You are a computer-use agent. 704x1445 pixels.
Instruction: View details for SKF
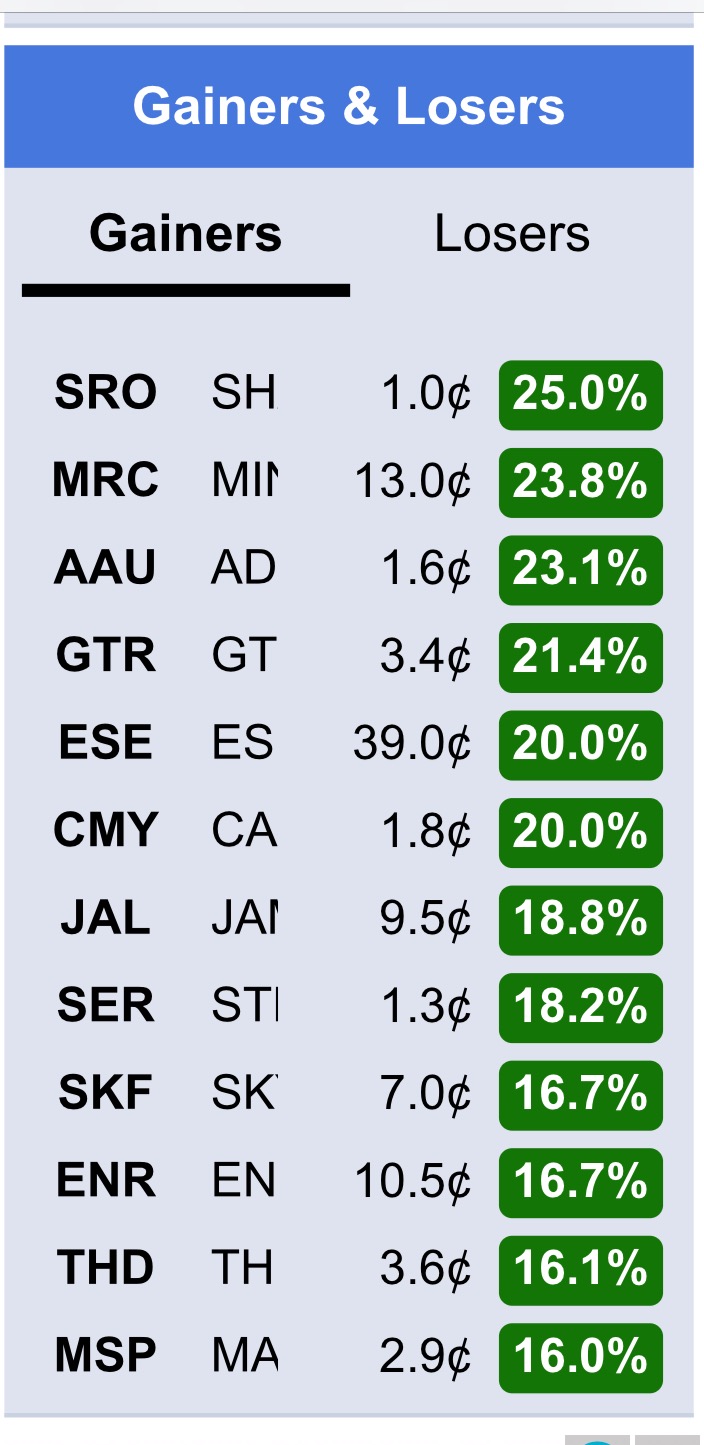coord(349,1094)
